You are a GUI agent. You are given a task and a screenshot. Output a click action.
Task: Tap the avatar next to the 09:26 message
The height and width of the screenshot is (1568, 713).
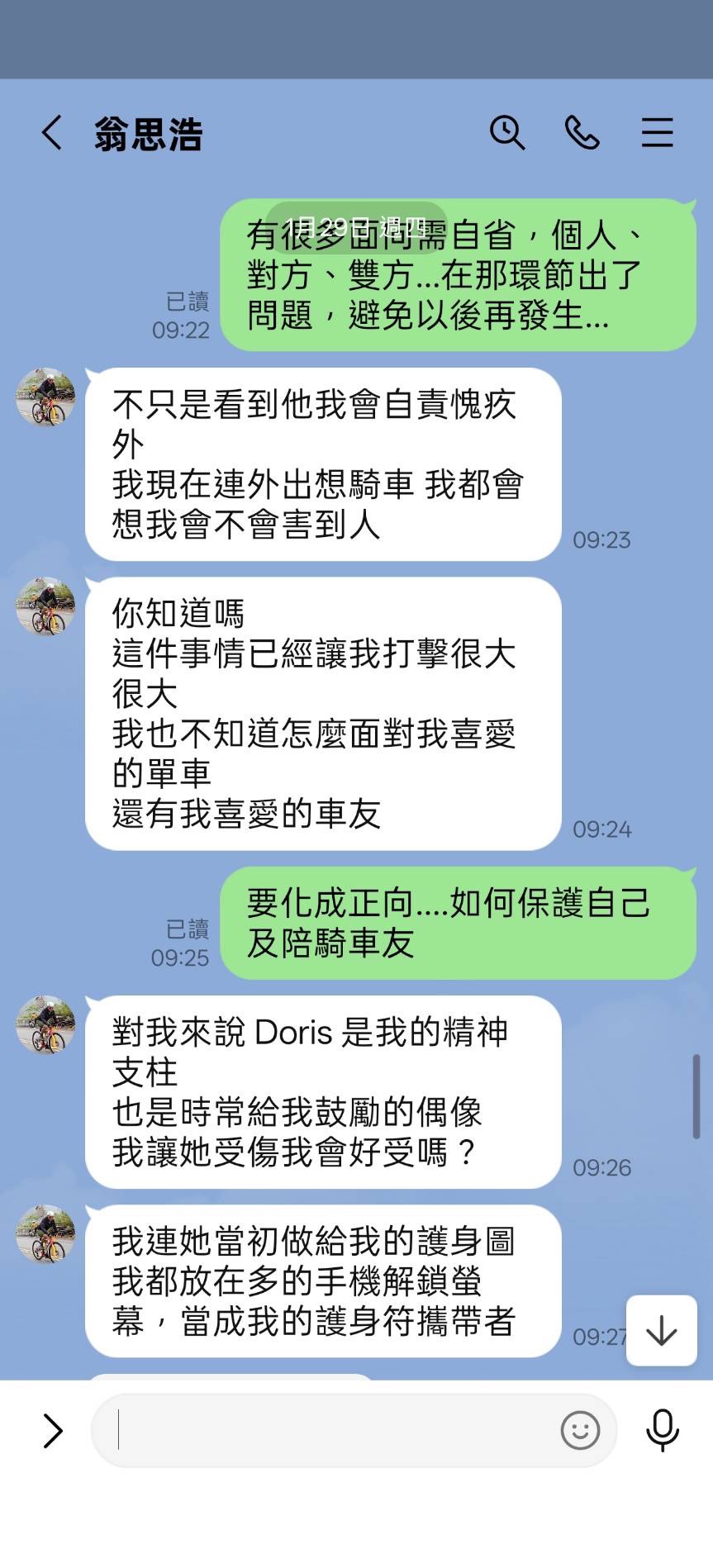pos(45,1025)
